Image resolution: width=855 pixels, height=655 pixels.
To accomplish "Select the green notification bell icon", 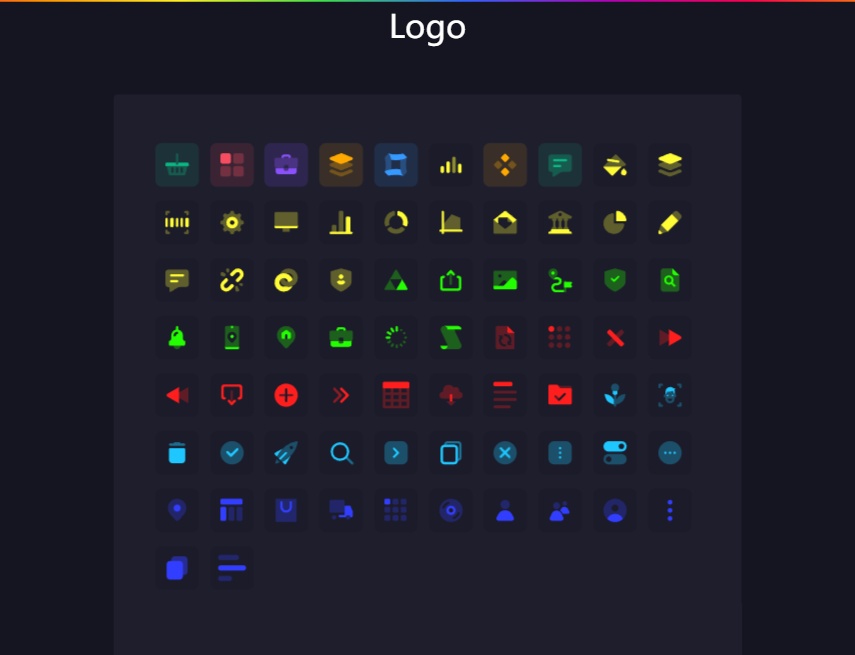I will pos(177,338).
